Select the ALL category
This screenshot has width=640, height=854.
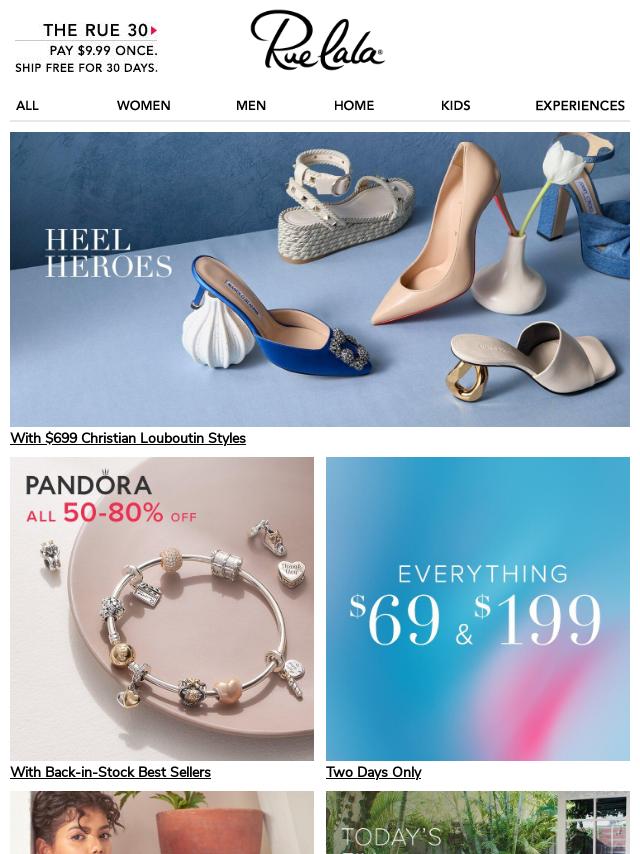click(x=28, y=106)
